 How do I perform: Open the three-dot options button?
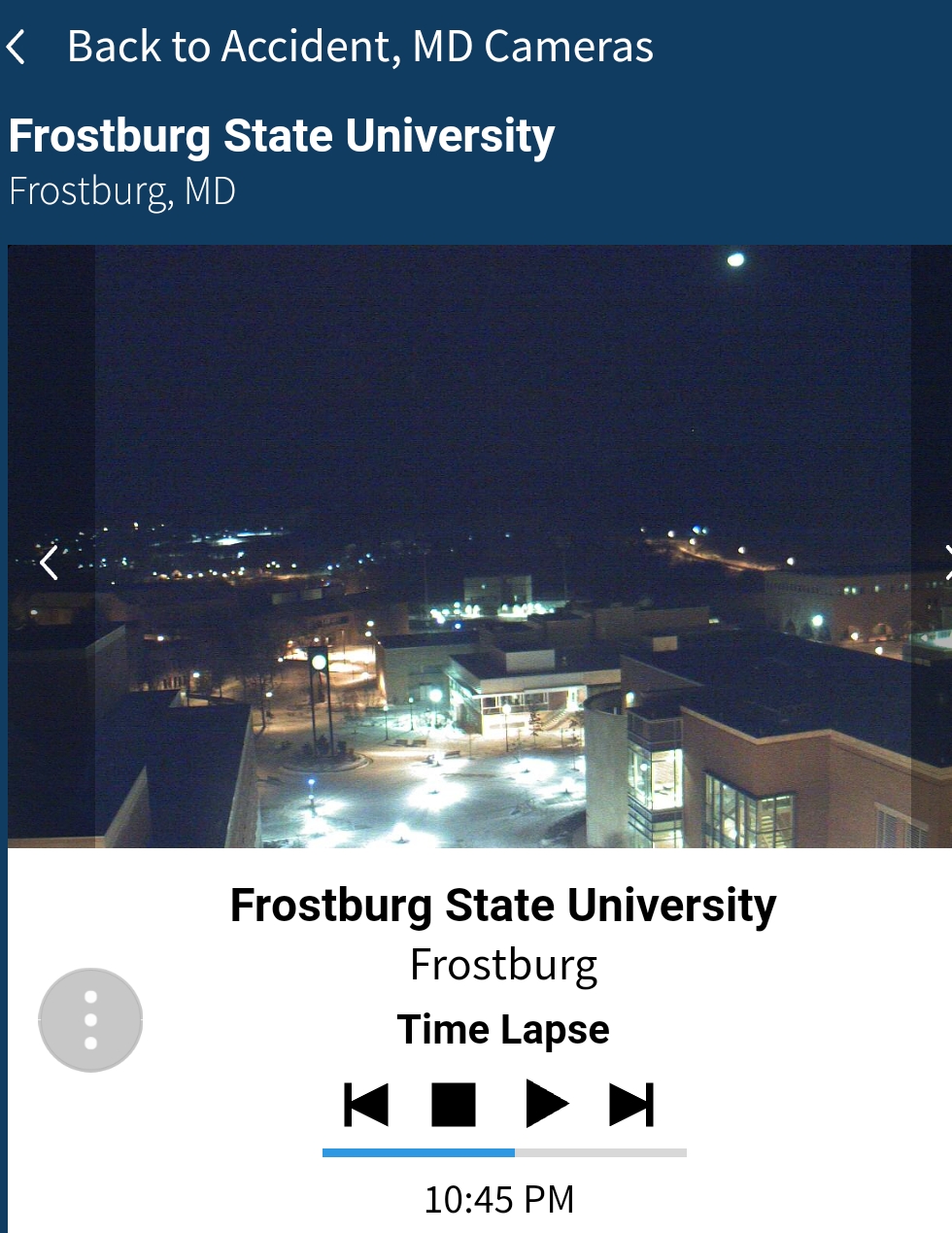90,1020
